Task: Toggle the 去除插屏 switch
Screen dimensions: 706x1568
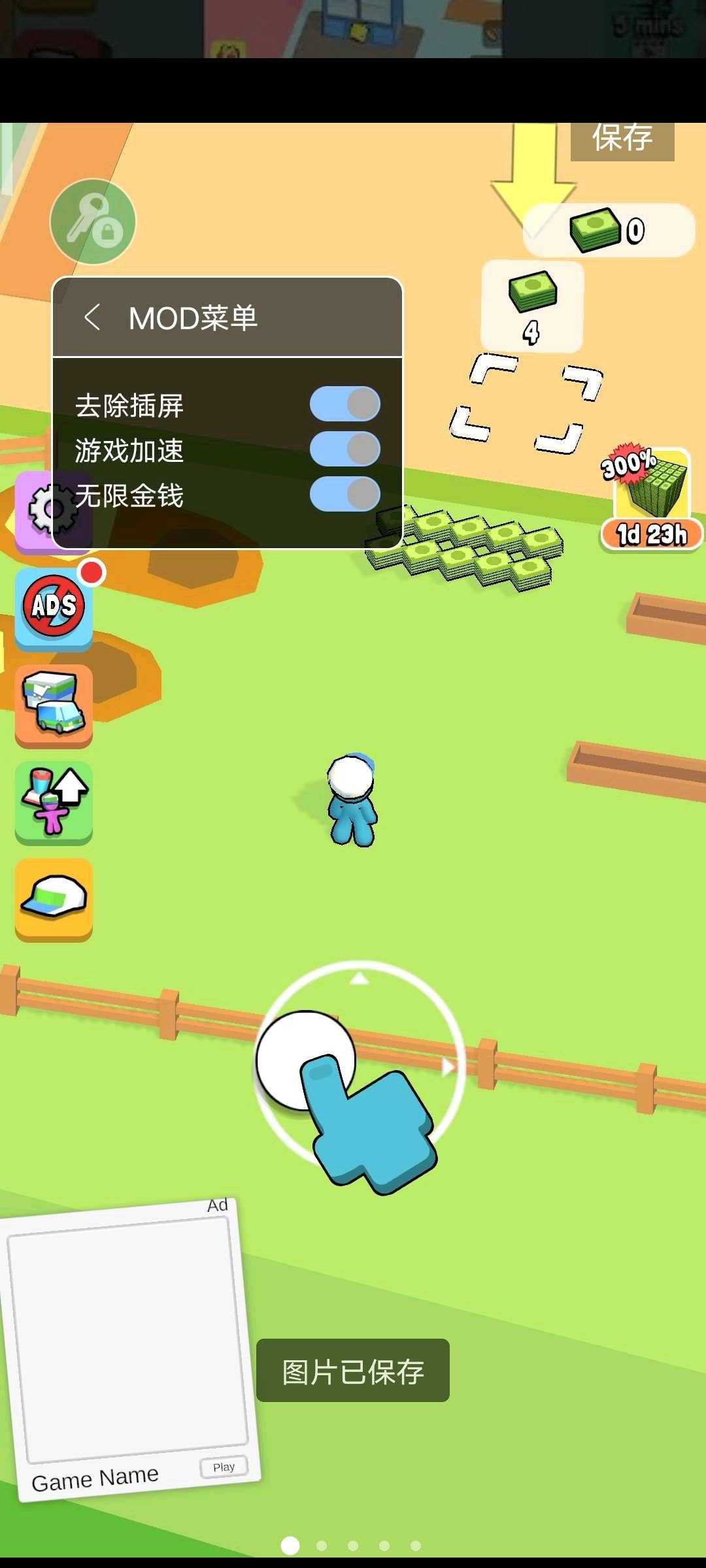Action: 345,404
